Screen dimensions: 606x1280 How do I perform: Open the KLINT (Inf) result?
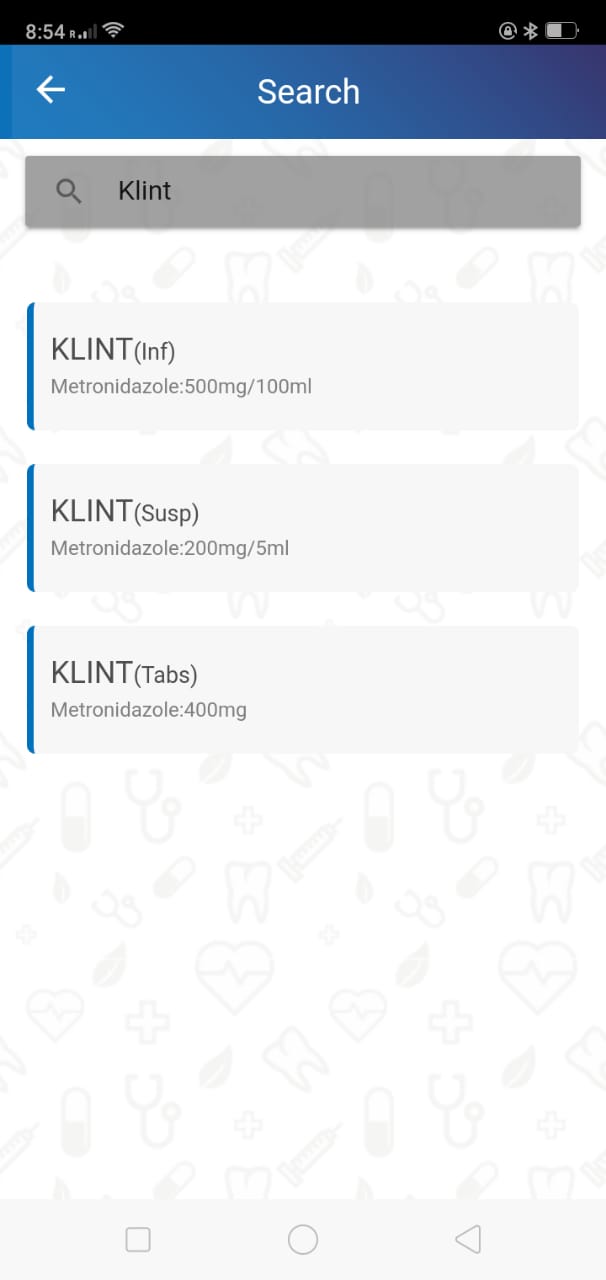click(303, 366)
